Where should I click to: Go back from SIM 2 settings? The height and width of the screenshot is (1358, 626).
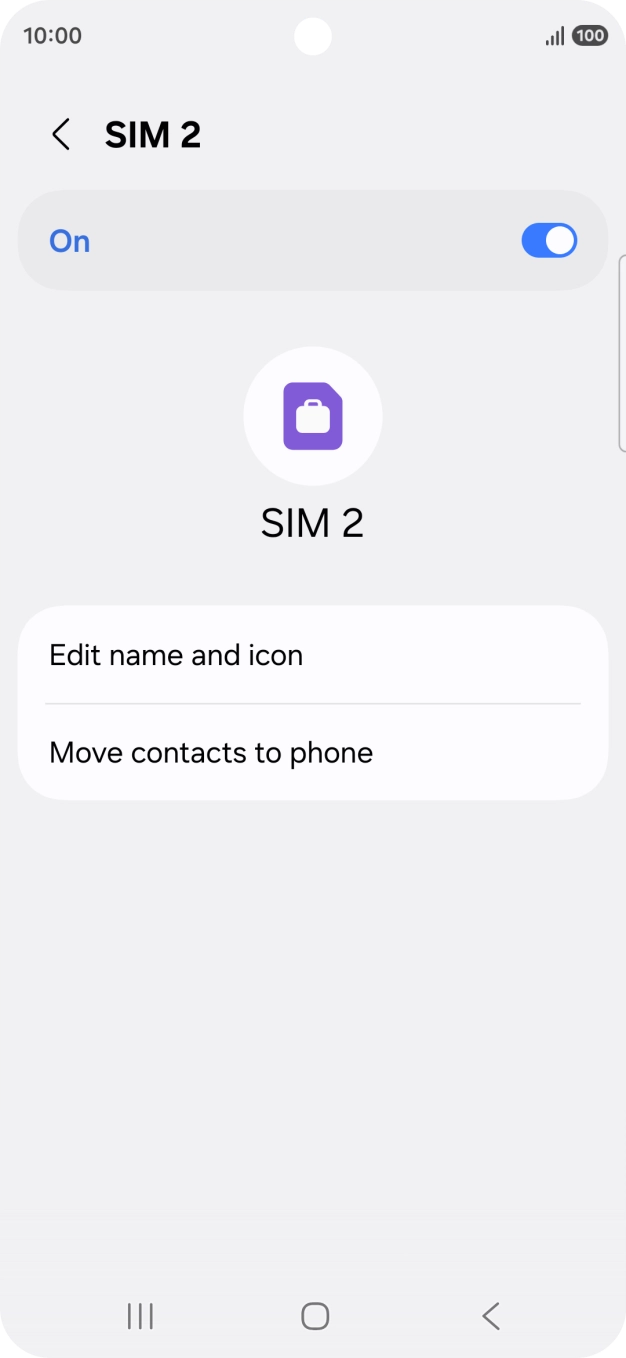[x=61, y=135]
